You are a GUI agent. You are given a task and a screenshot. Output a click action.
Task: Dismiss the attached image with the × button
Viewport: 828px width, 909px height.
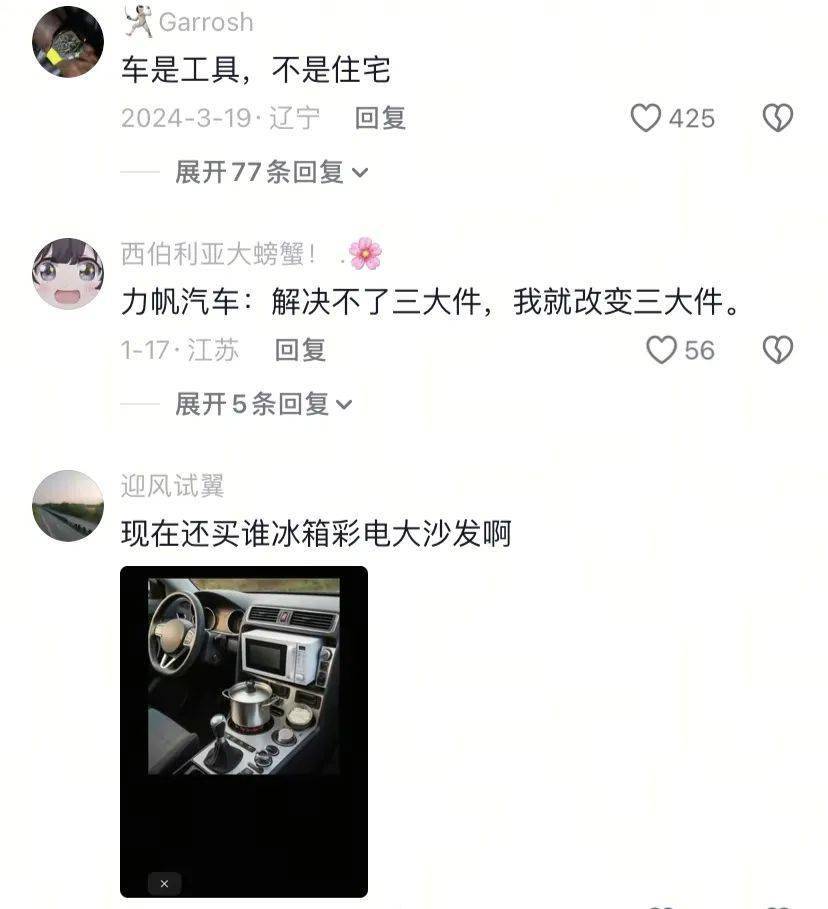[163, 881]
